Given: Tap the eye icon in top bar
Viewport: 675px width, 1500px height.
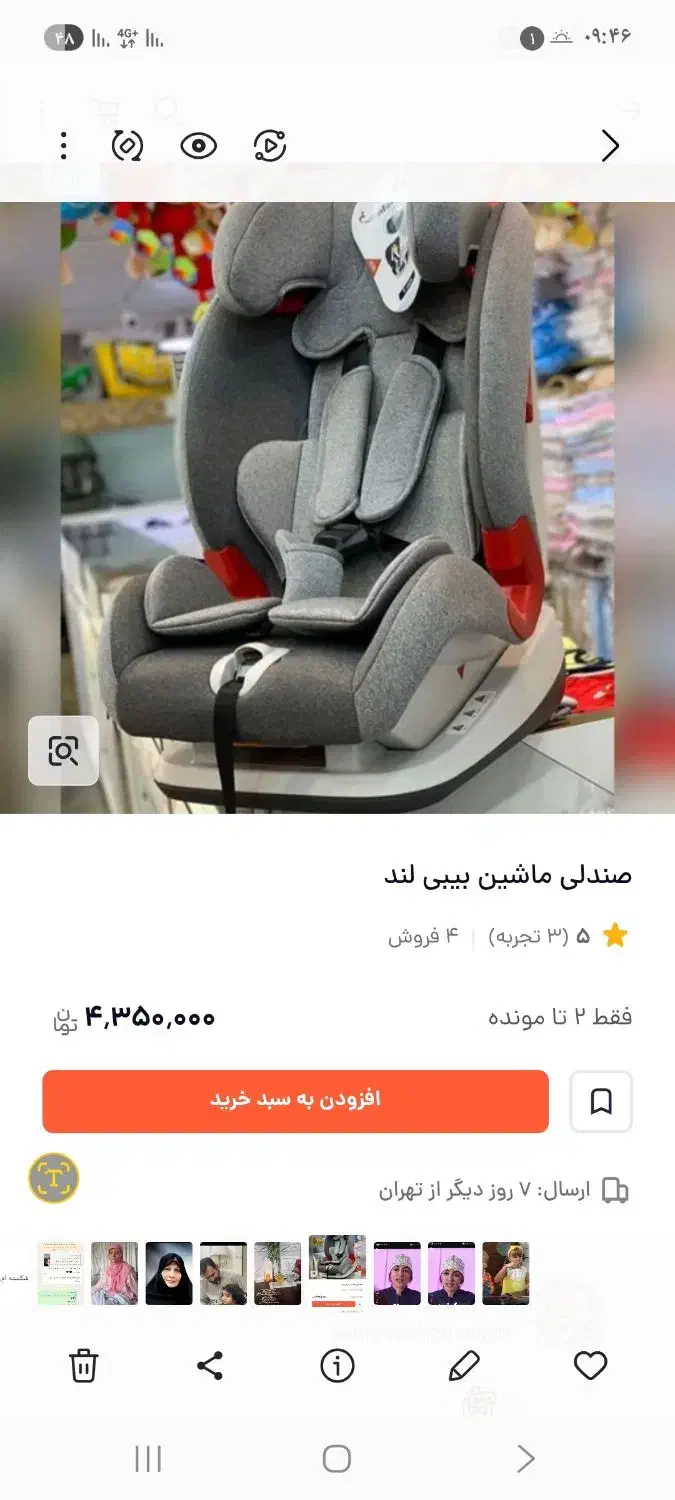Looking at the screenshot, I should click(x=198, y=146).
